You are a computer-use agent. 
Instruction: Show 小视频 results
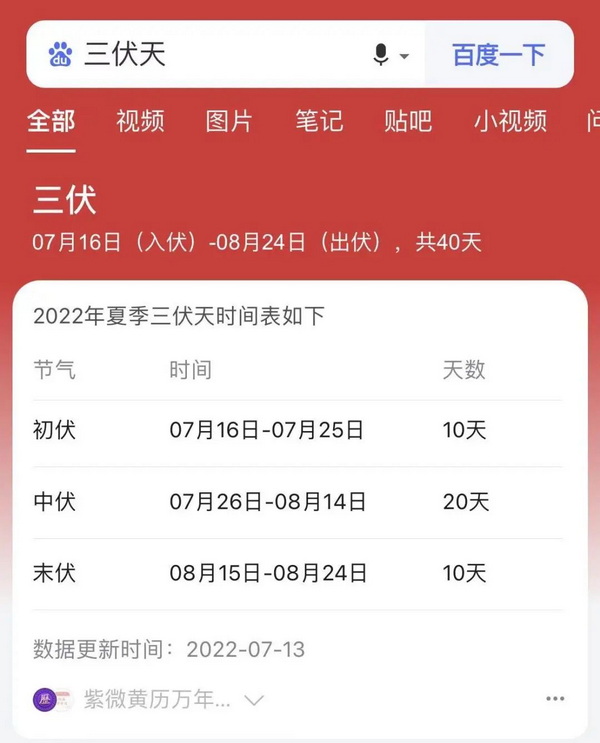coord(510,121)
